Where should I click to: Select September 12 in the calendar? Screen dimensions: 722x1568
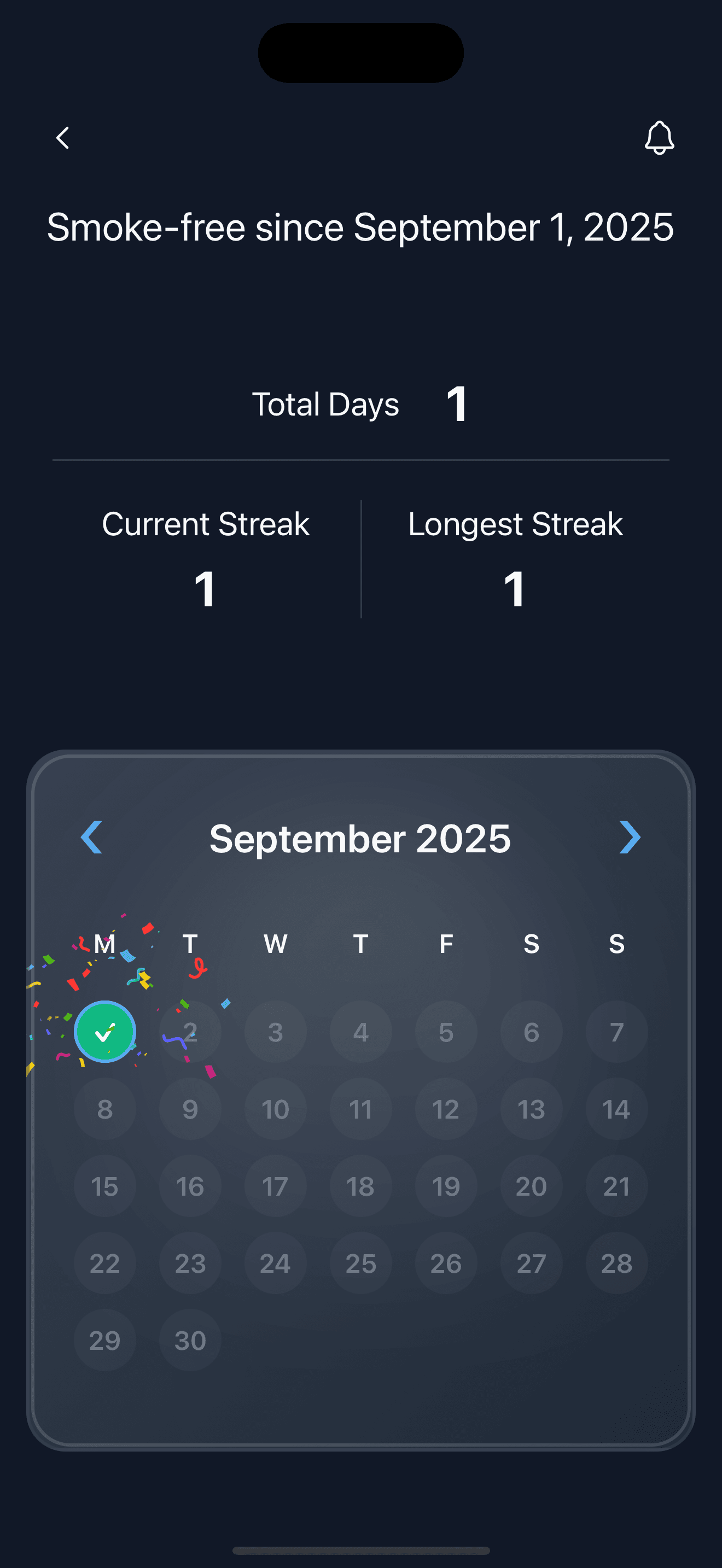click(x=446, y=1108)
